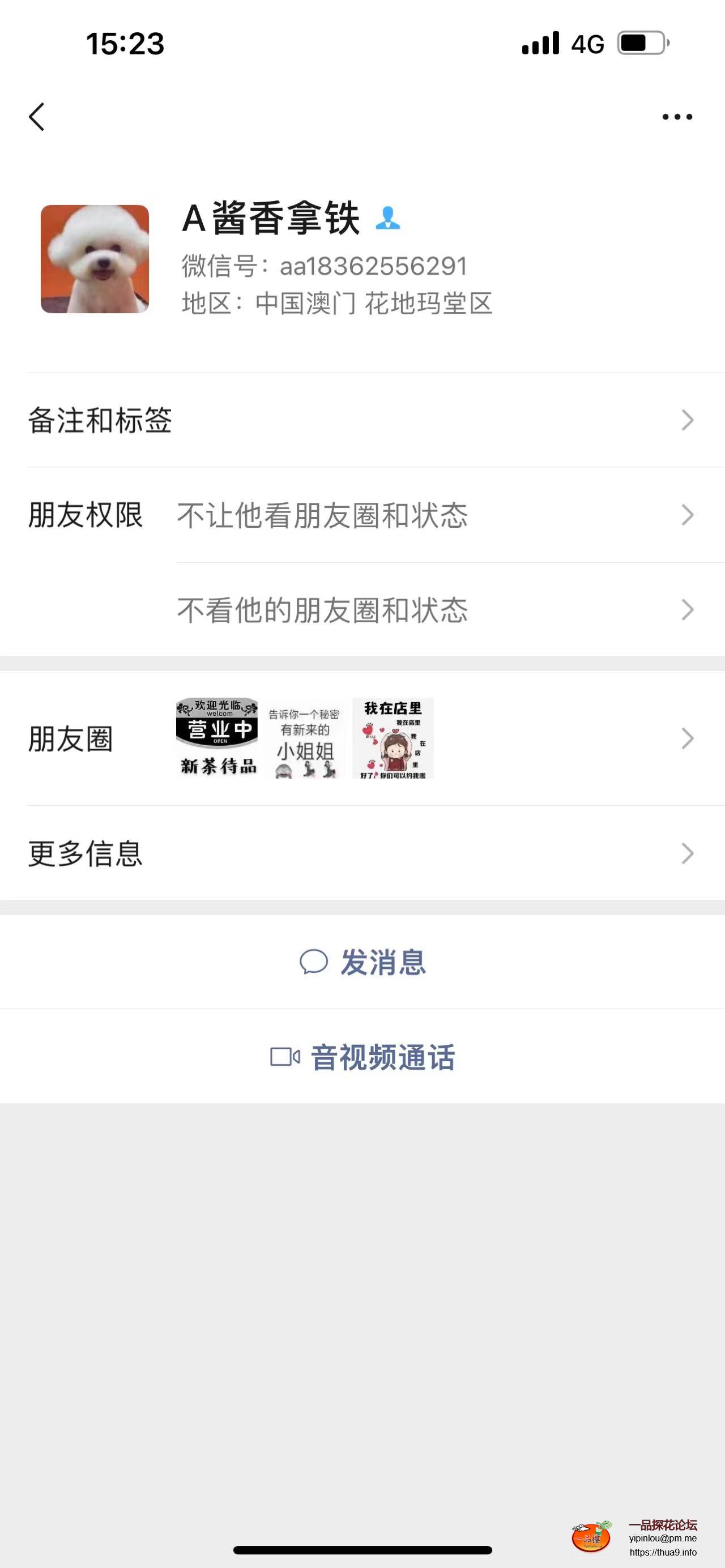Tap the 15:23 clock in status bar
The width and height of the screenshot is (725, 1568).
pos(124,43)
